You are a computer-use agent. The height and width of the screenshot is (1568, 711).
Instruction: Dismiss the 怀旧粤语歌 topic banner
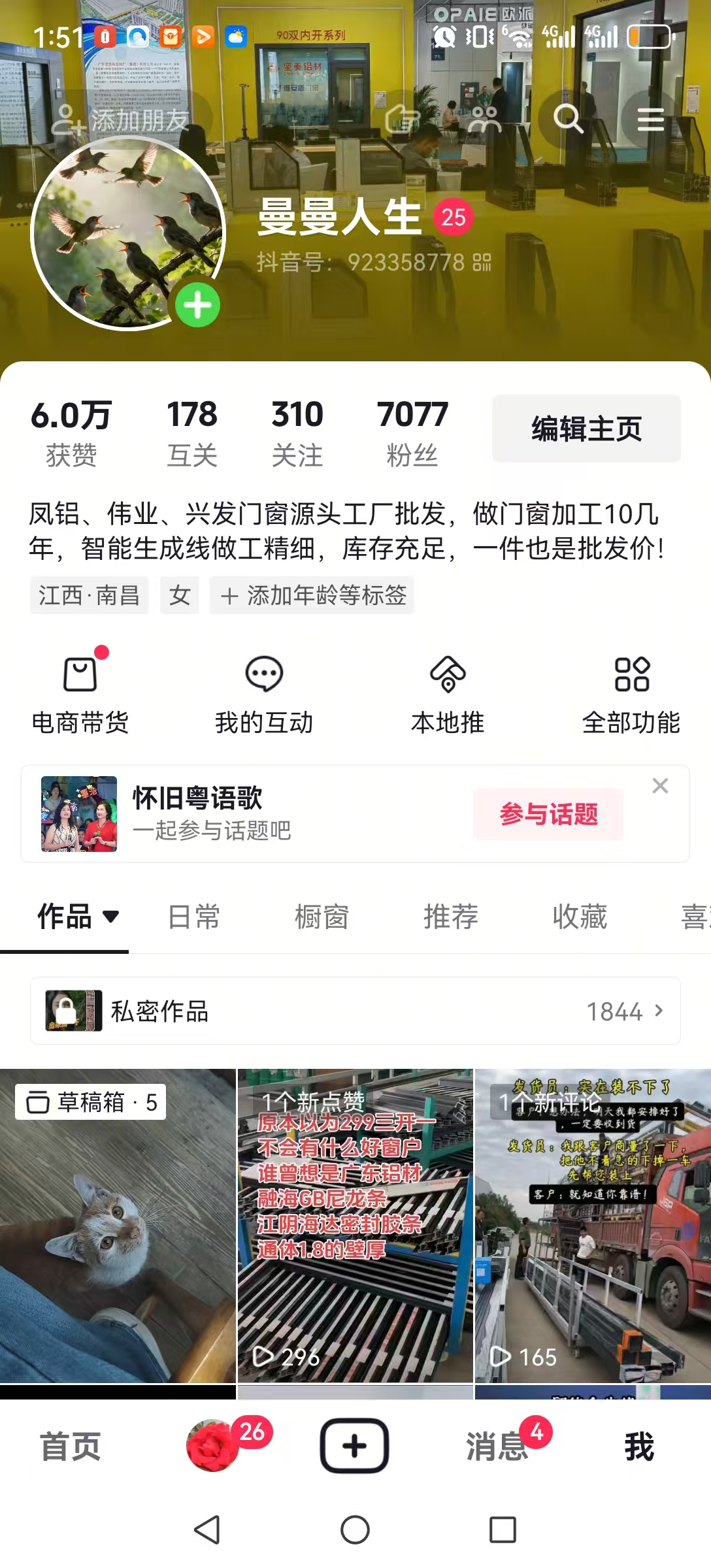[x=660, y=786]
